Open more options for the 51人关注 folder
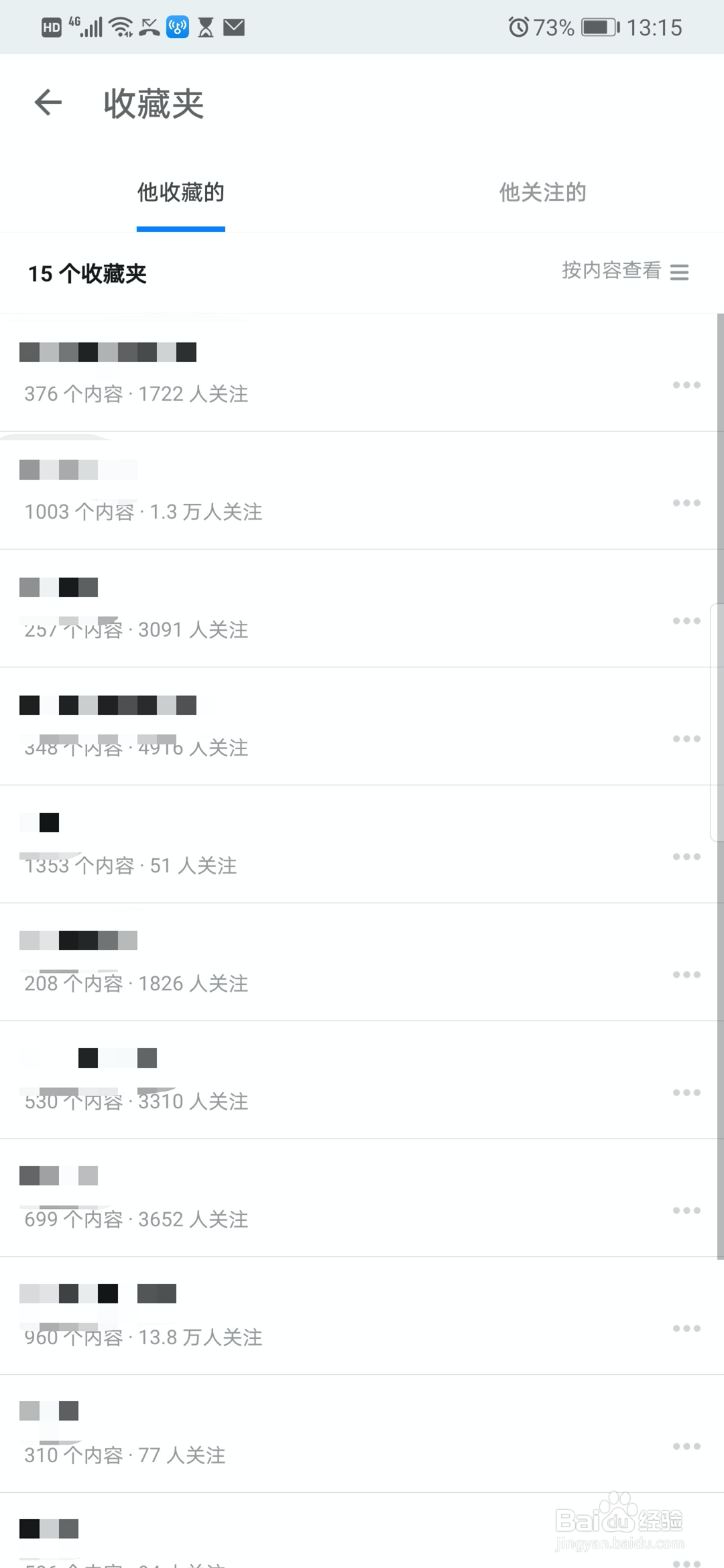724x1568 pixels. [x=686, y=856]
